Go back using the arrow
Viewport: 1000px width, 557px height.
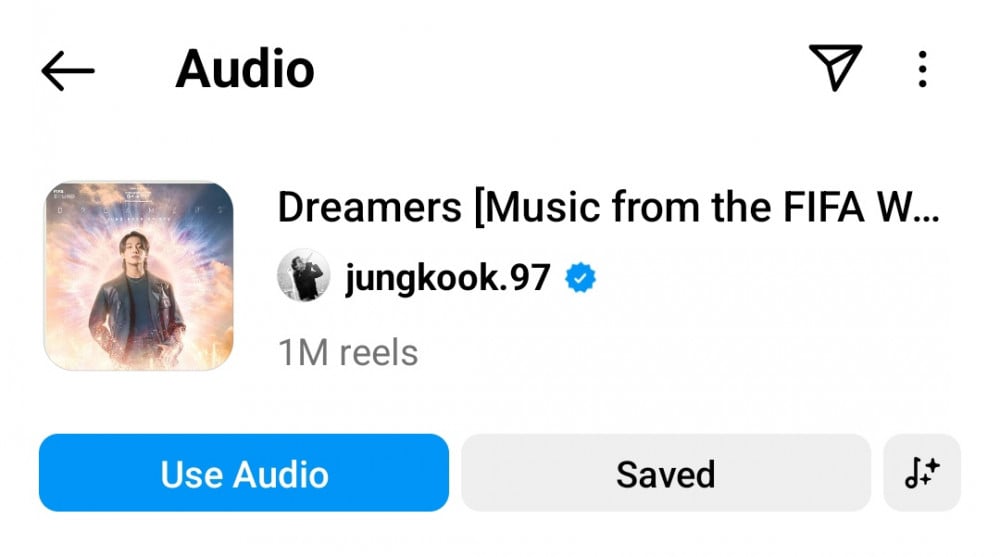point(68,71)
